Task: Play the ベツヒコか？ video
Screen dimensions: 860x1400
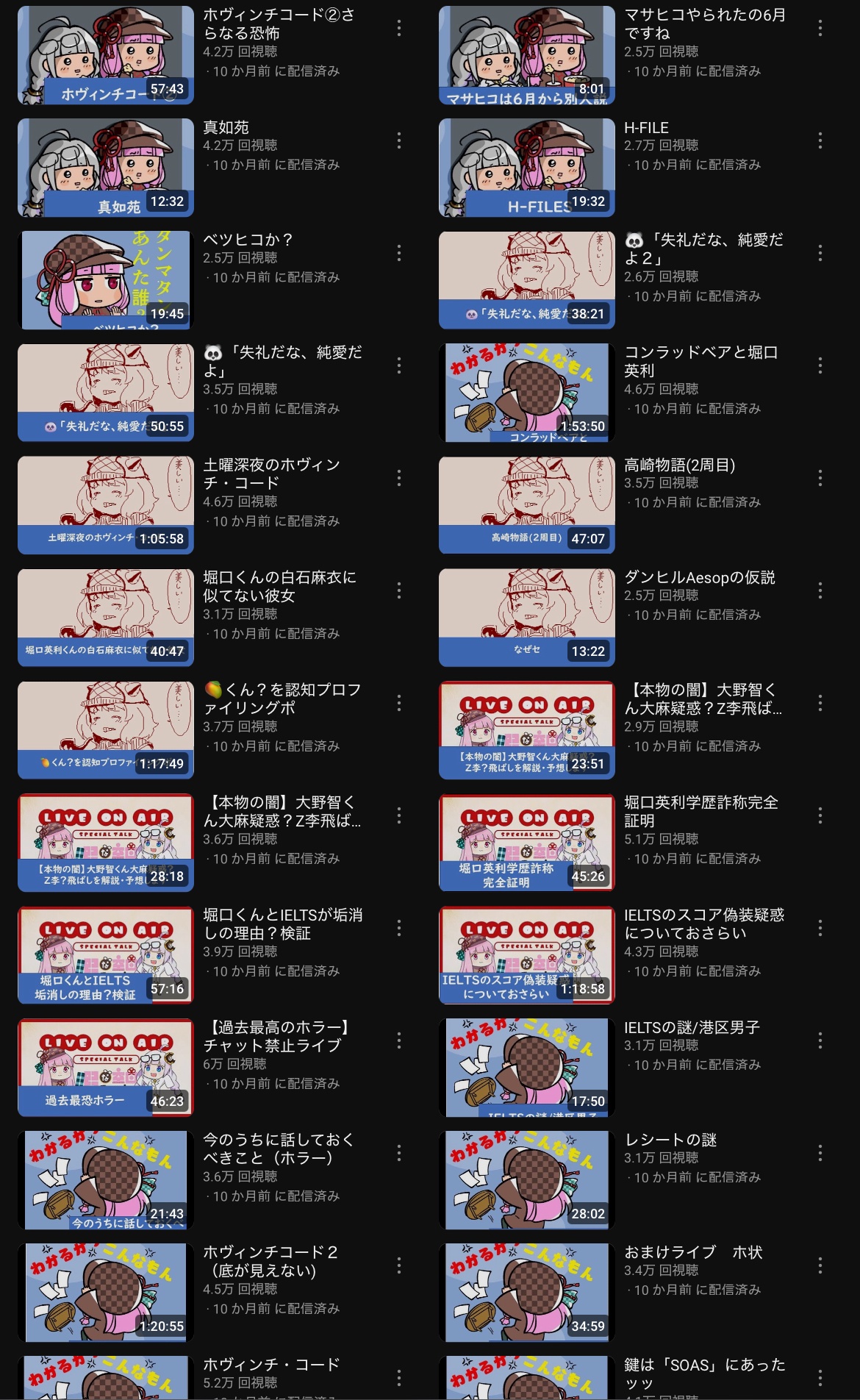Action: (x=106, y=280)
